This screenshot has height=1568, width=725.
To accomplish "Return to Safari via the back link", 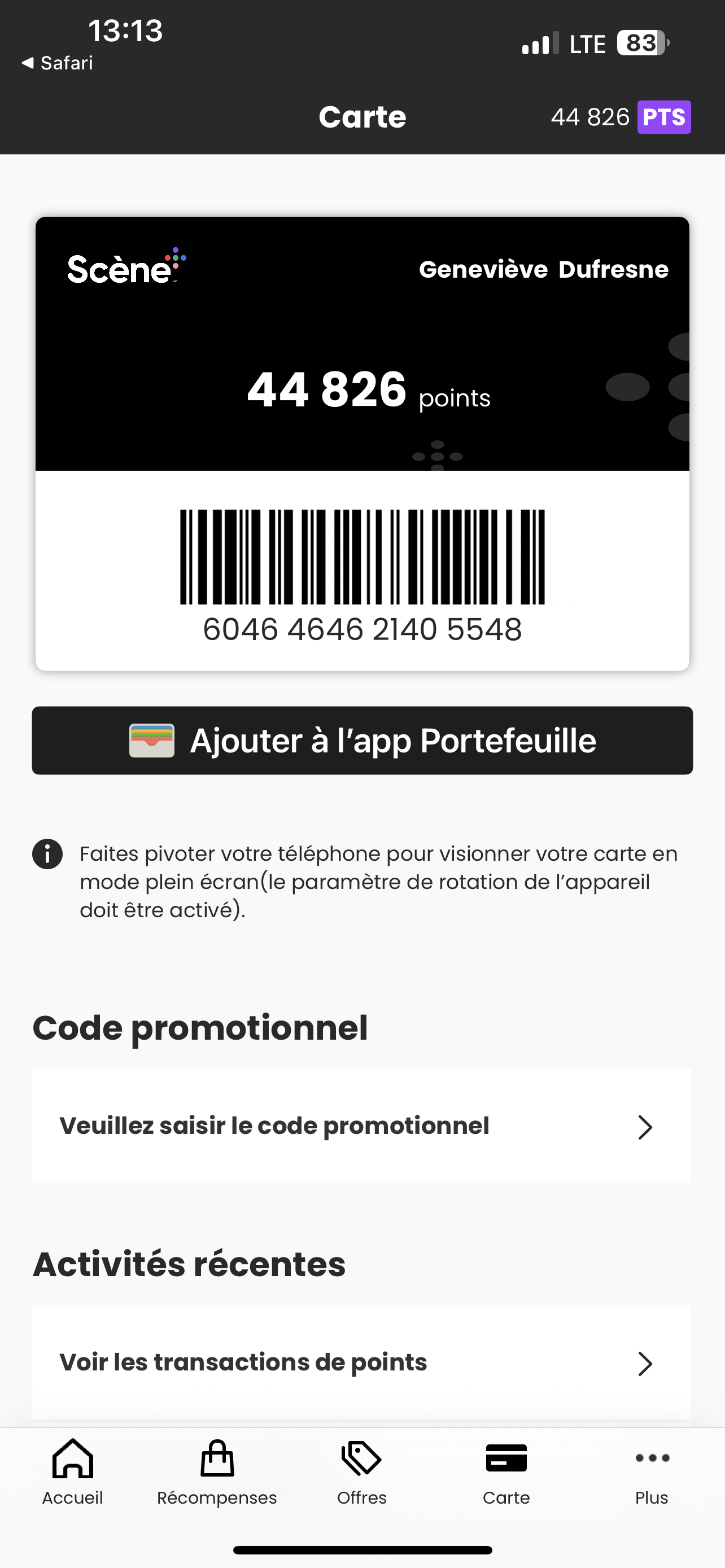I will [57, 63].
